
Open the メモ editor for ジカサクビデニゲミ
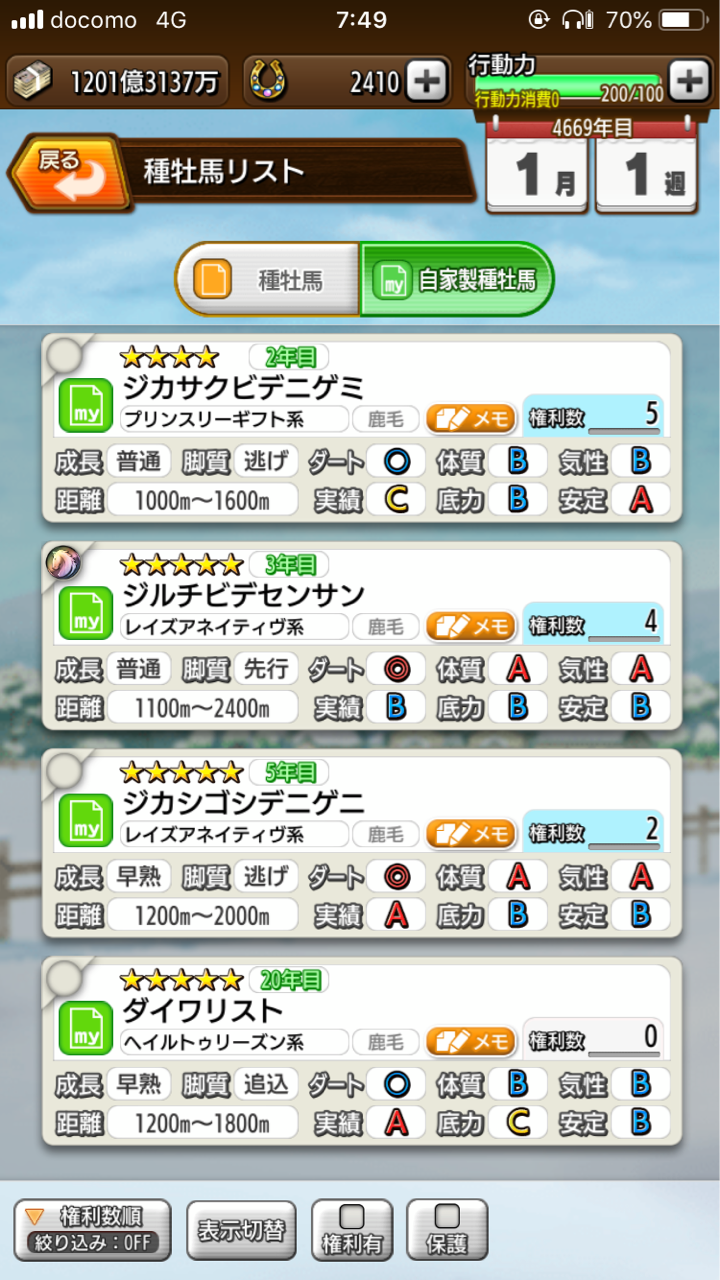pyautogui.click(x=471, y=419)
